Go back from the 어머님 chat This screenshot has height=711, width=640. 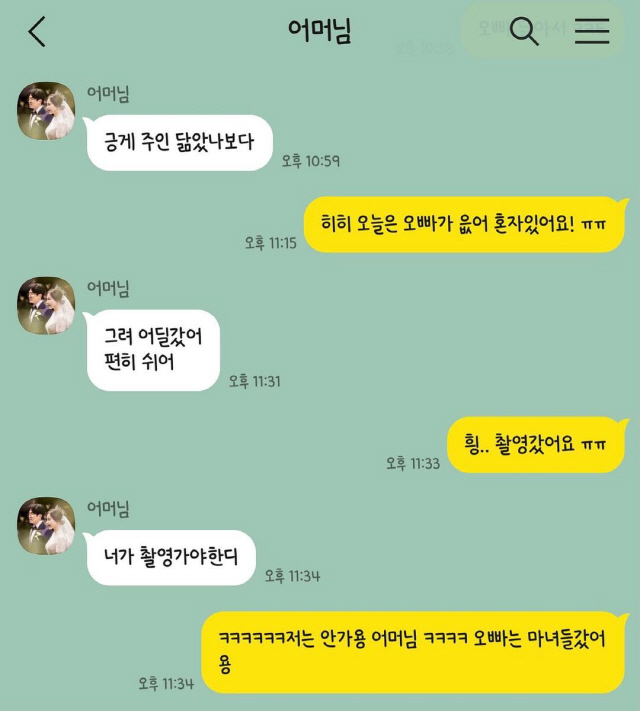pos(37,32)
